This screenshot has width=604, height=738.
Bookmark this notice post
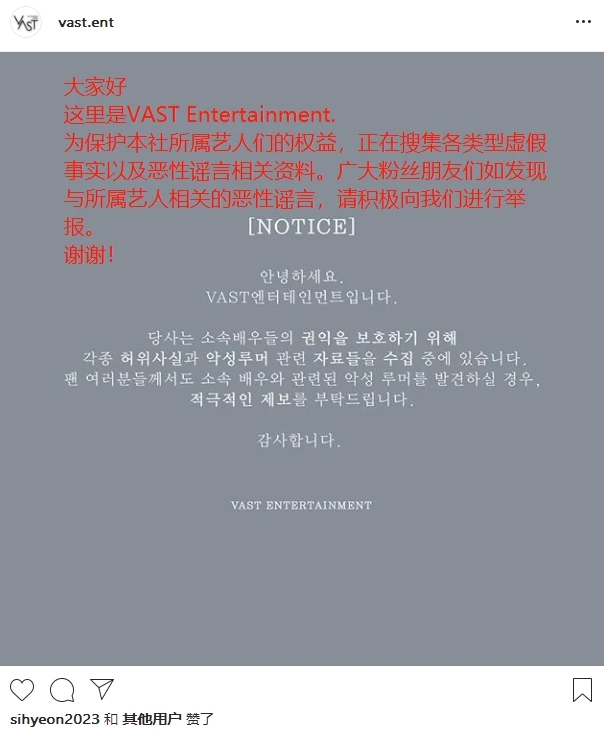pyautogui.click(x=582, y=689)
